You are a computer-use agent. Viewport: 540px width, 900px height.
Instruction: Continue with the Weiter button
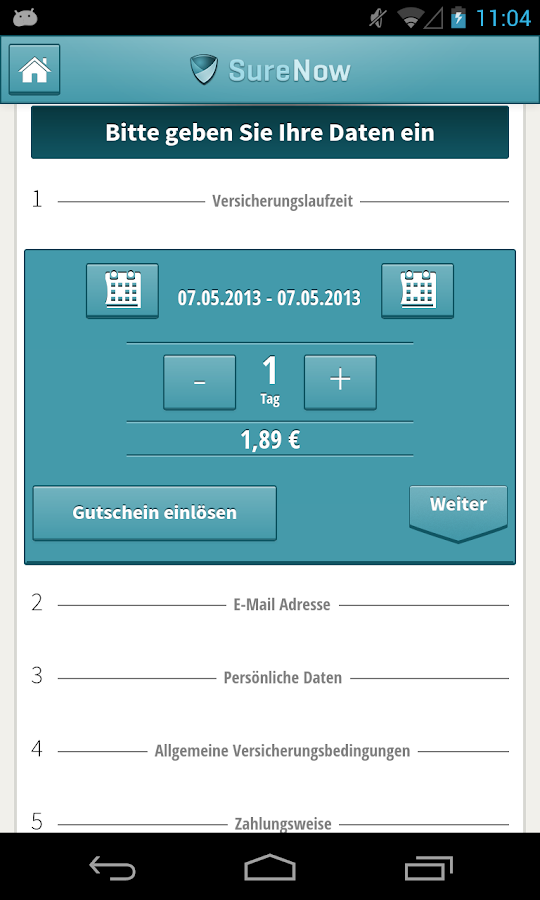(458, 513)
